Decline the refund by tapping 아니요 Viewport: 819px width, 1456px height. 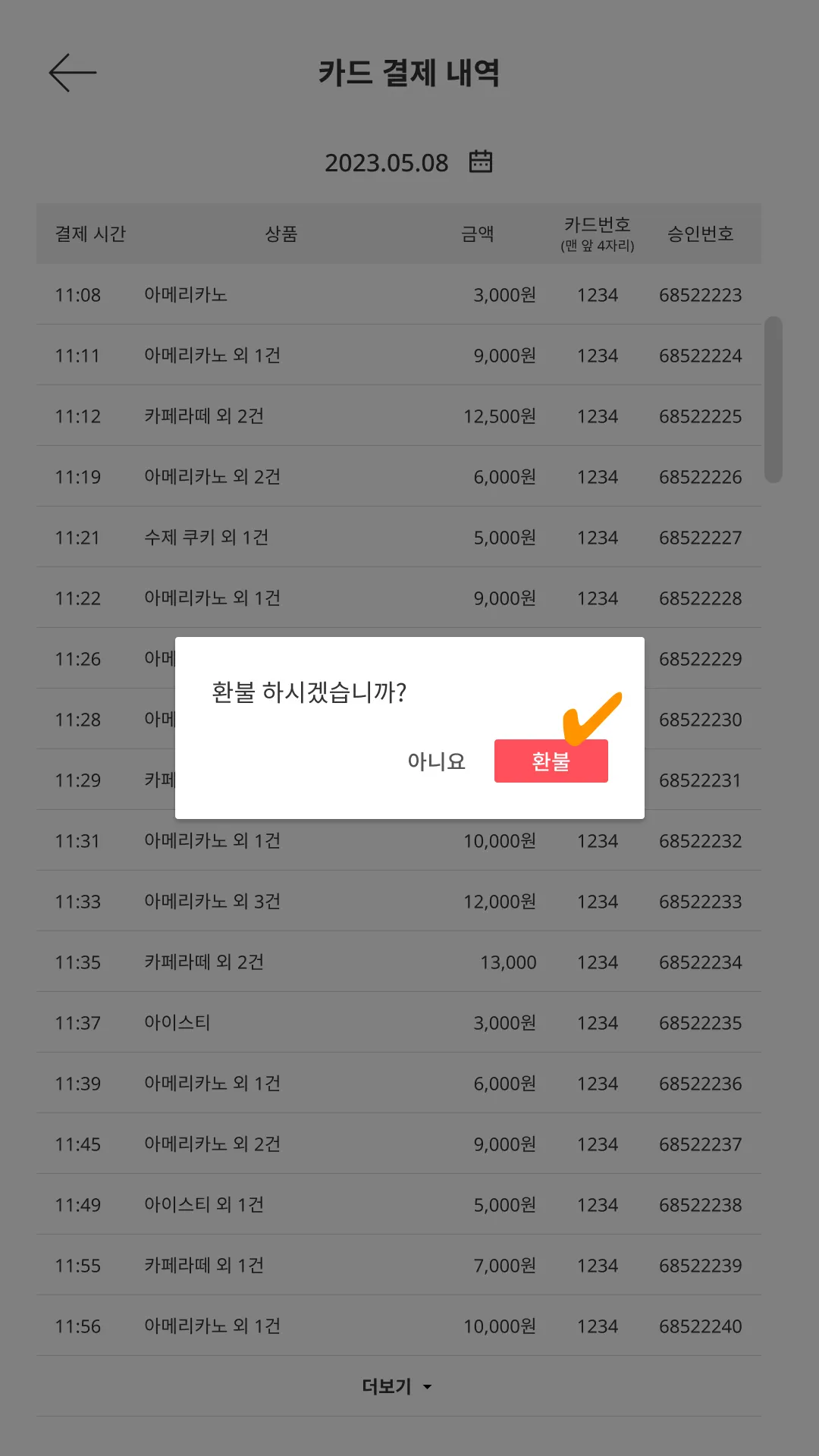436,761
